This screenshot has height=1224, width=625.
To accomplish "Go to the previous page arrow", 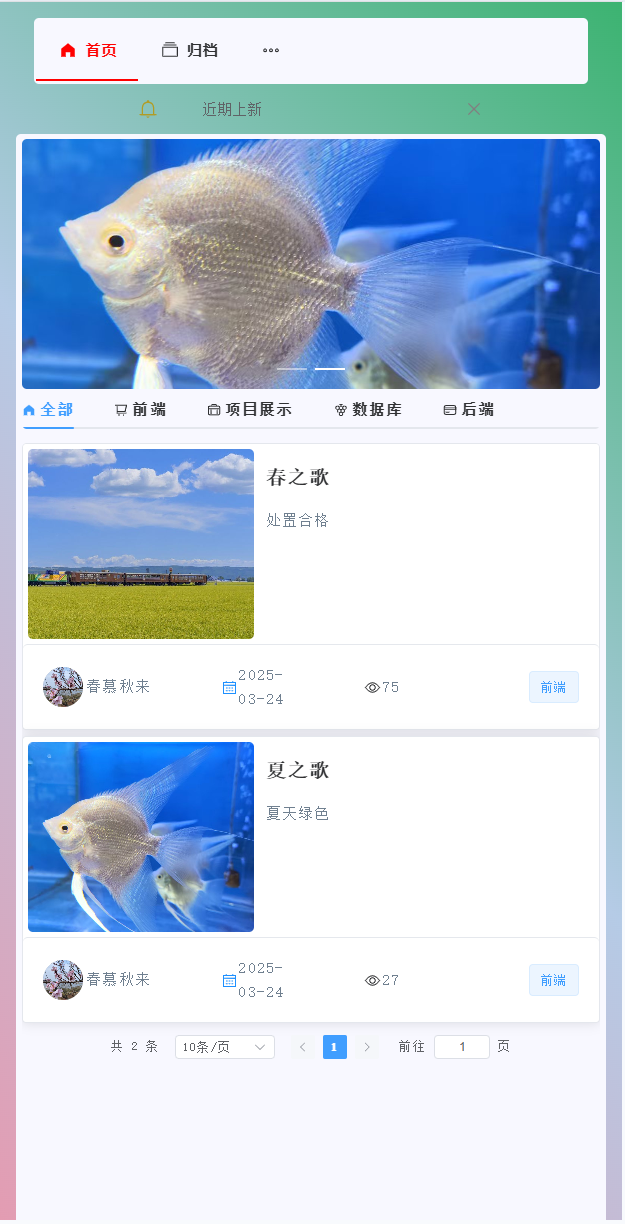I will 303,1047.
